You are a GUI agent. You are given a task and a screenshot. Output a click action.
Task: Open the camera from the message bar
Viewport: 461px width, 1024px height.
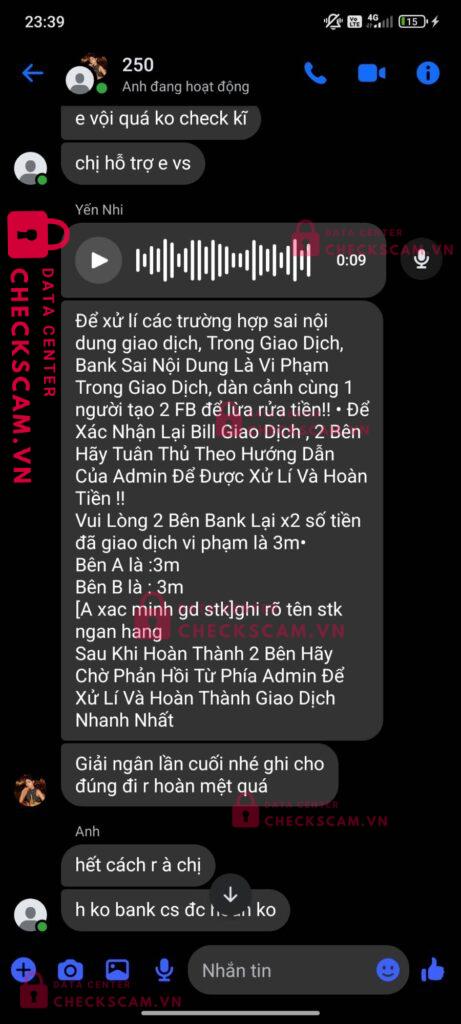pyautogui.click(x=70, y=970)
